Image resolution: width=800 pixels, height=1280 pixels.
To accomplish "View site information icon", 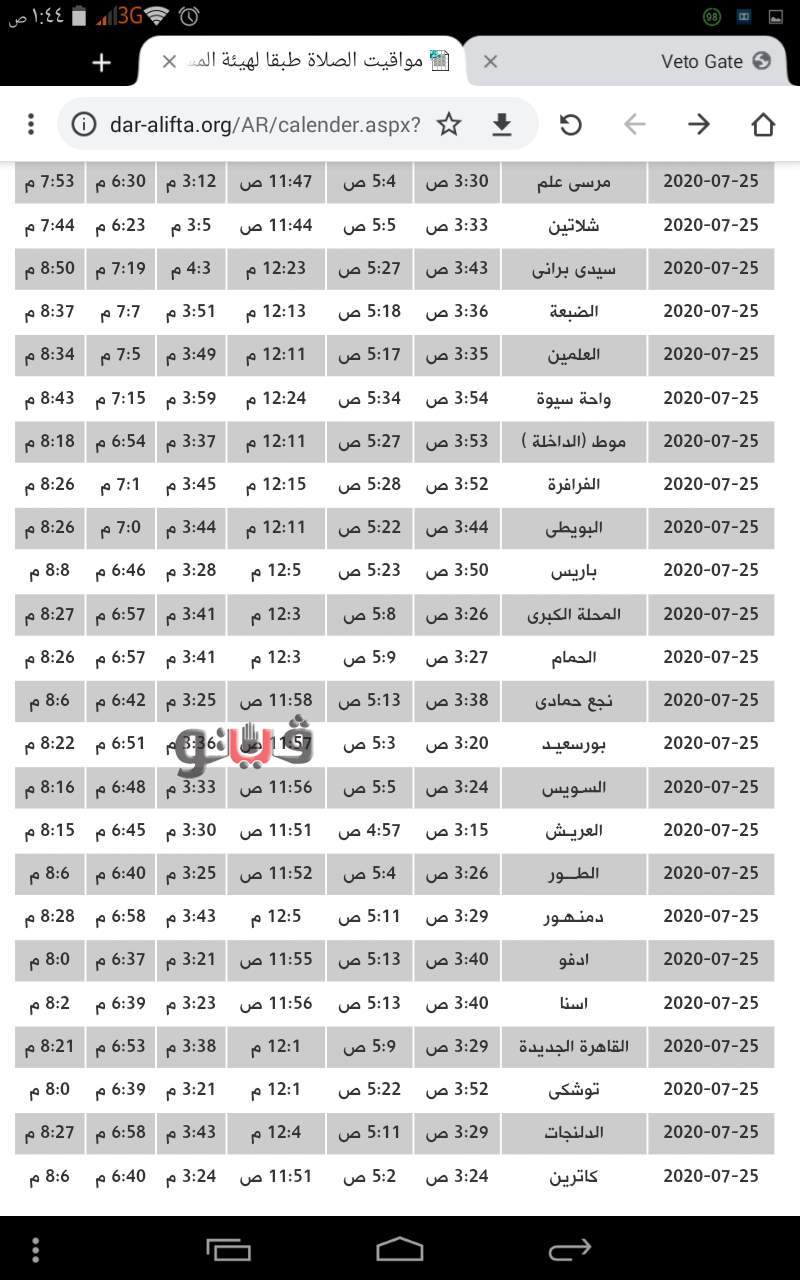I will (85, 124).
